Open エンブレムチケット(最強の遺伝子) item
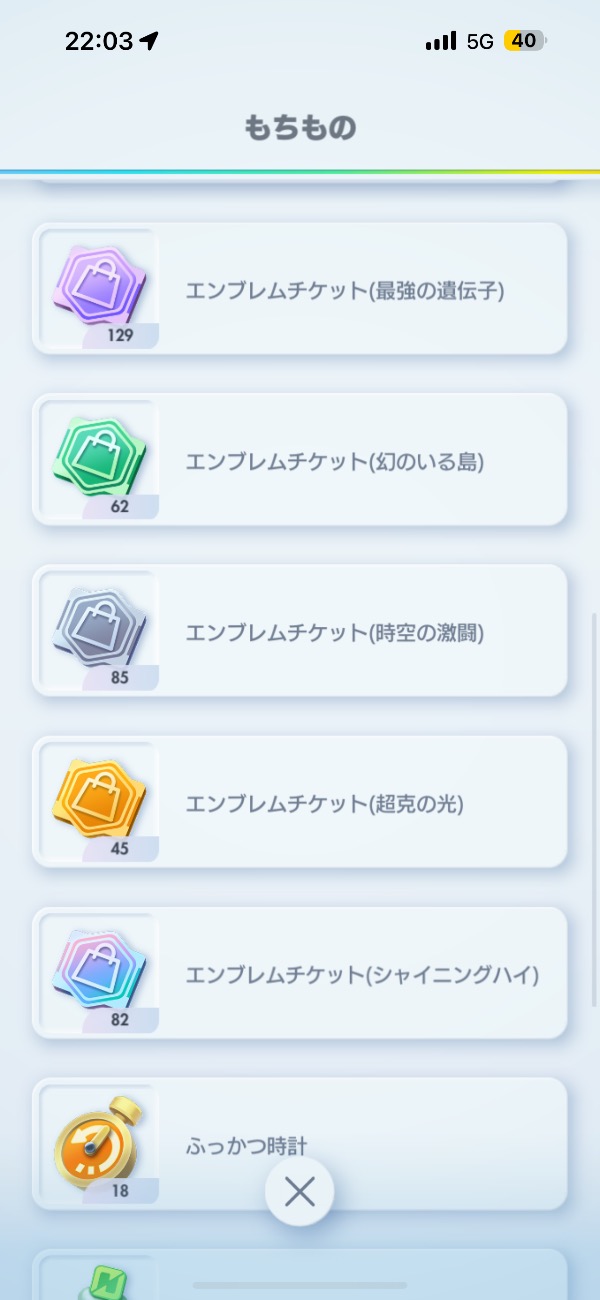 [300, 290]
